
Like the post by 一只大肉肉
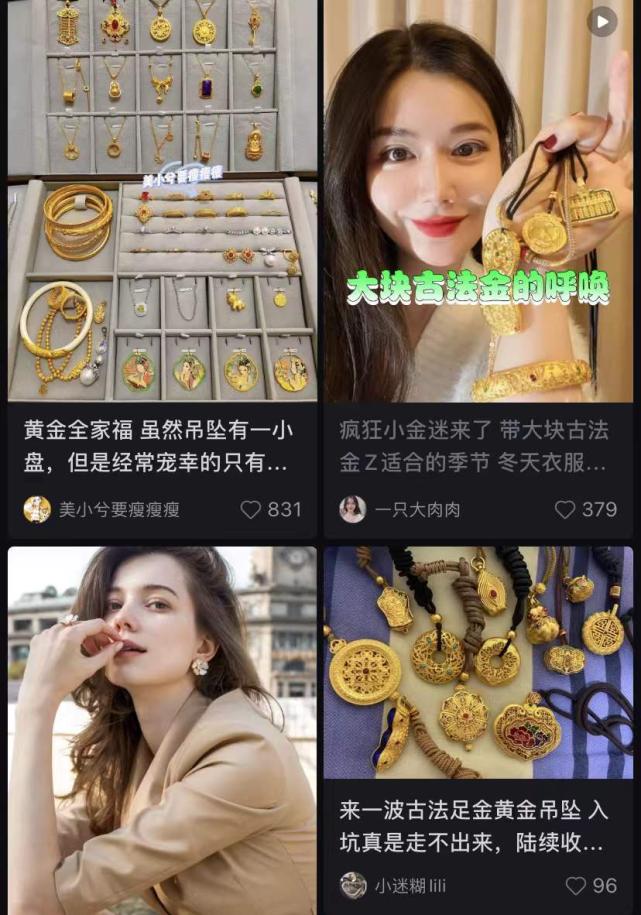tap(566, 509)
